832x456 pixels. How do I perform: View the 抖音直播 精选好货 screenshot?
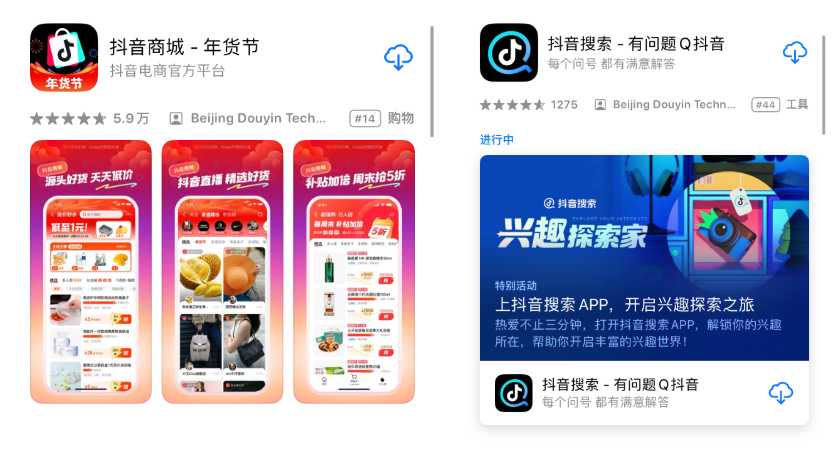tap(222, 271)
